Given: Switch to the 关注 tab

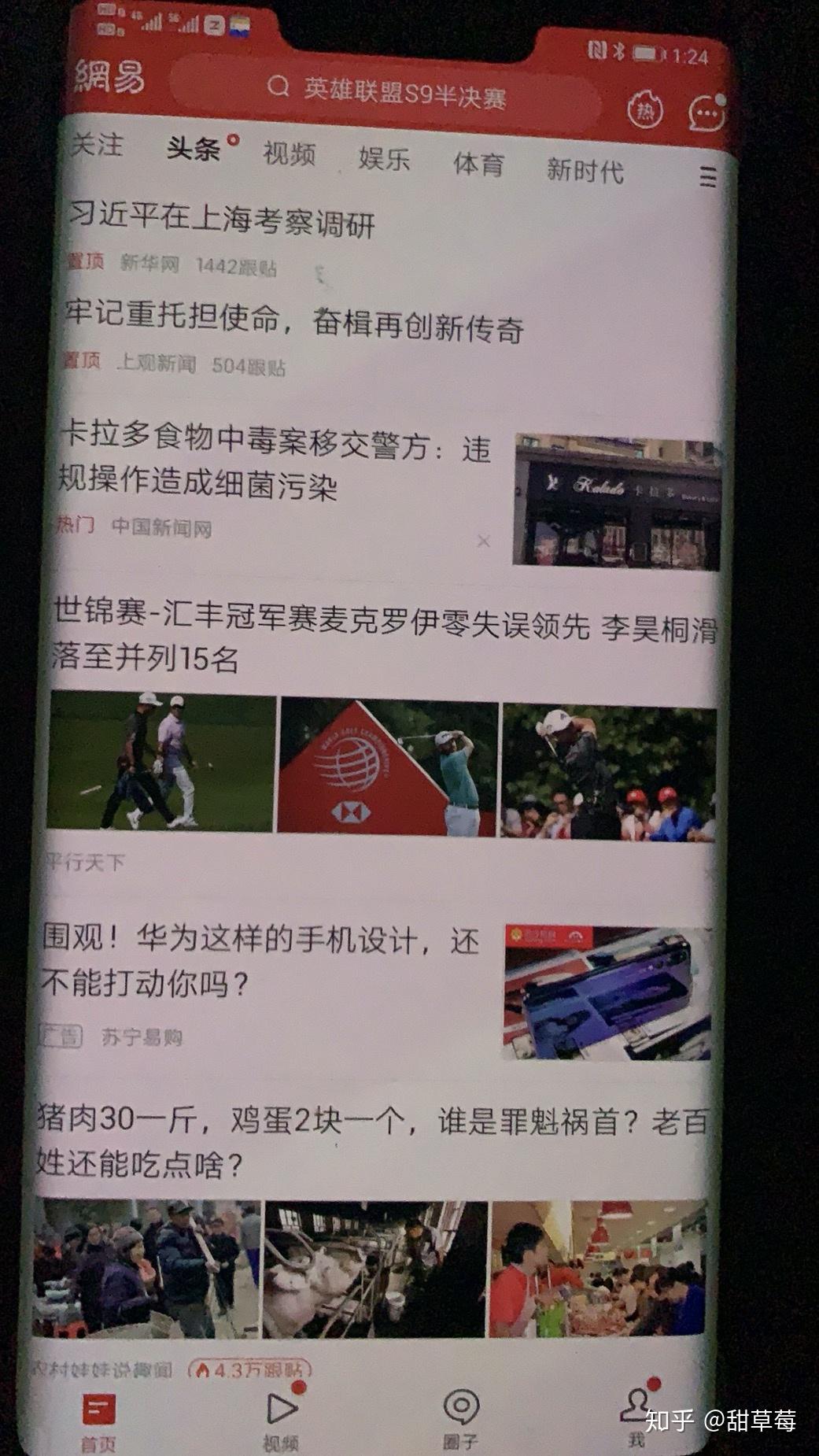Looking at the screenshot, I should click(98, 145).
